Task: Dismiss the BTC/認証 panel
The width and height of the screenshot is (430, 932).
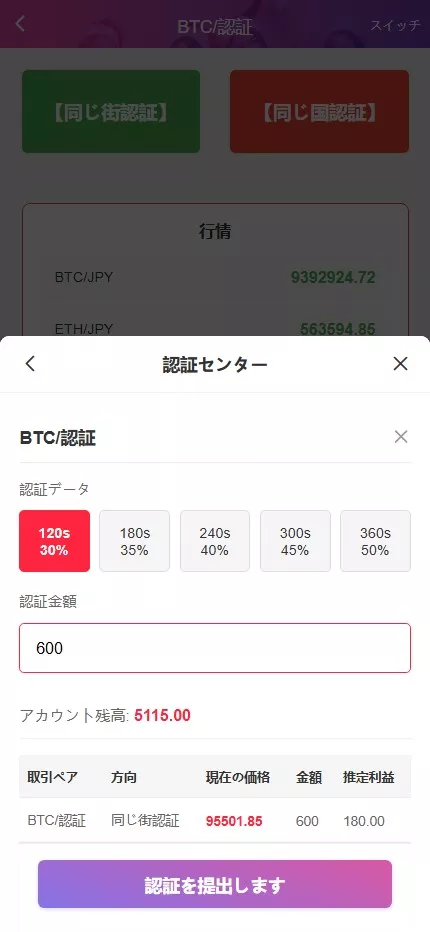Action: tap(401, 437)
